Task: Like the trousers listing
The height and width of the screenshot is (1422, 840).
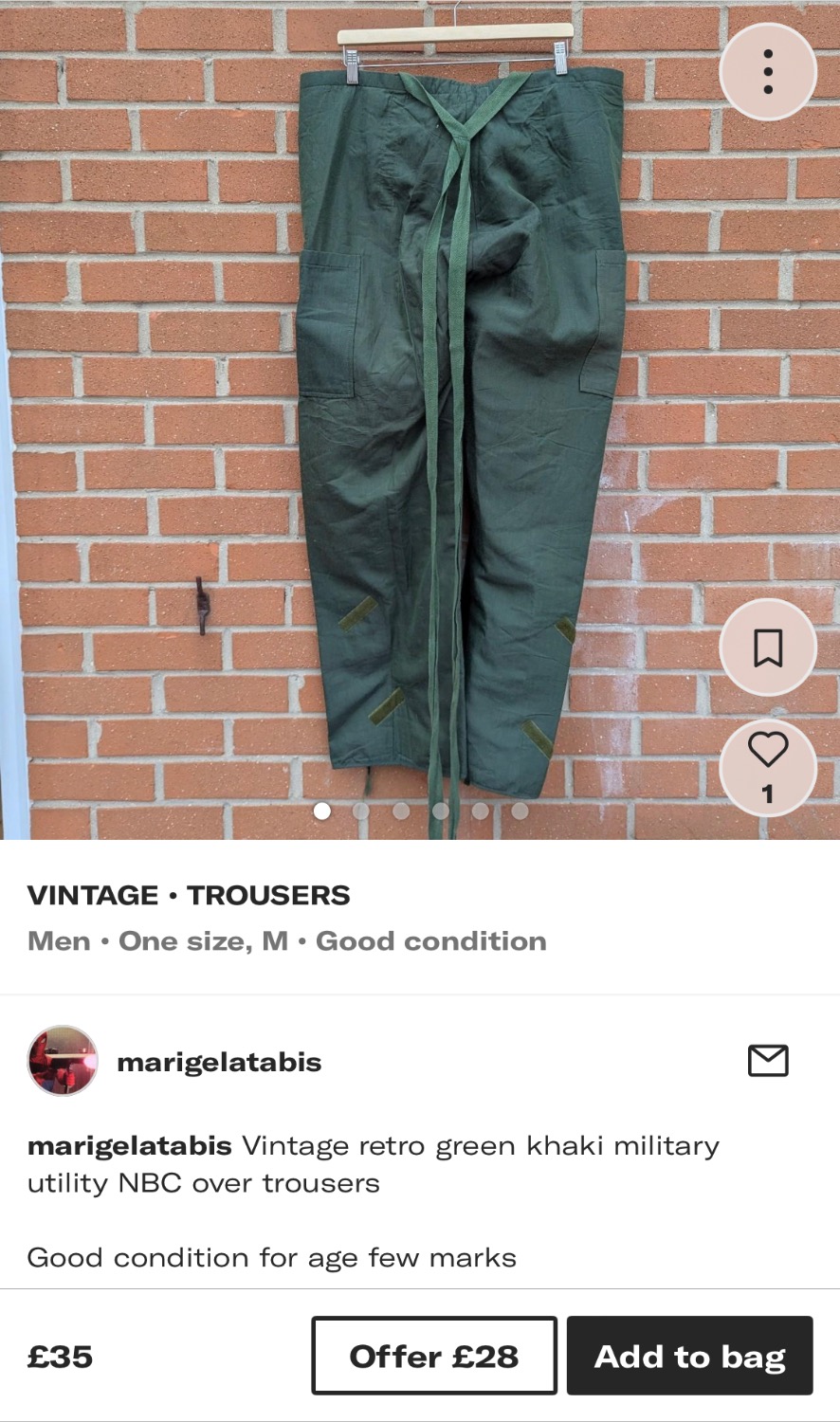Action: [x=768, y=751]
